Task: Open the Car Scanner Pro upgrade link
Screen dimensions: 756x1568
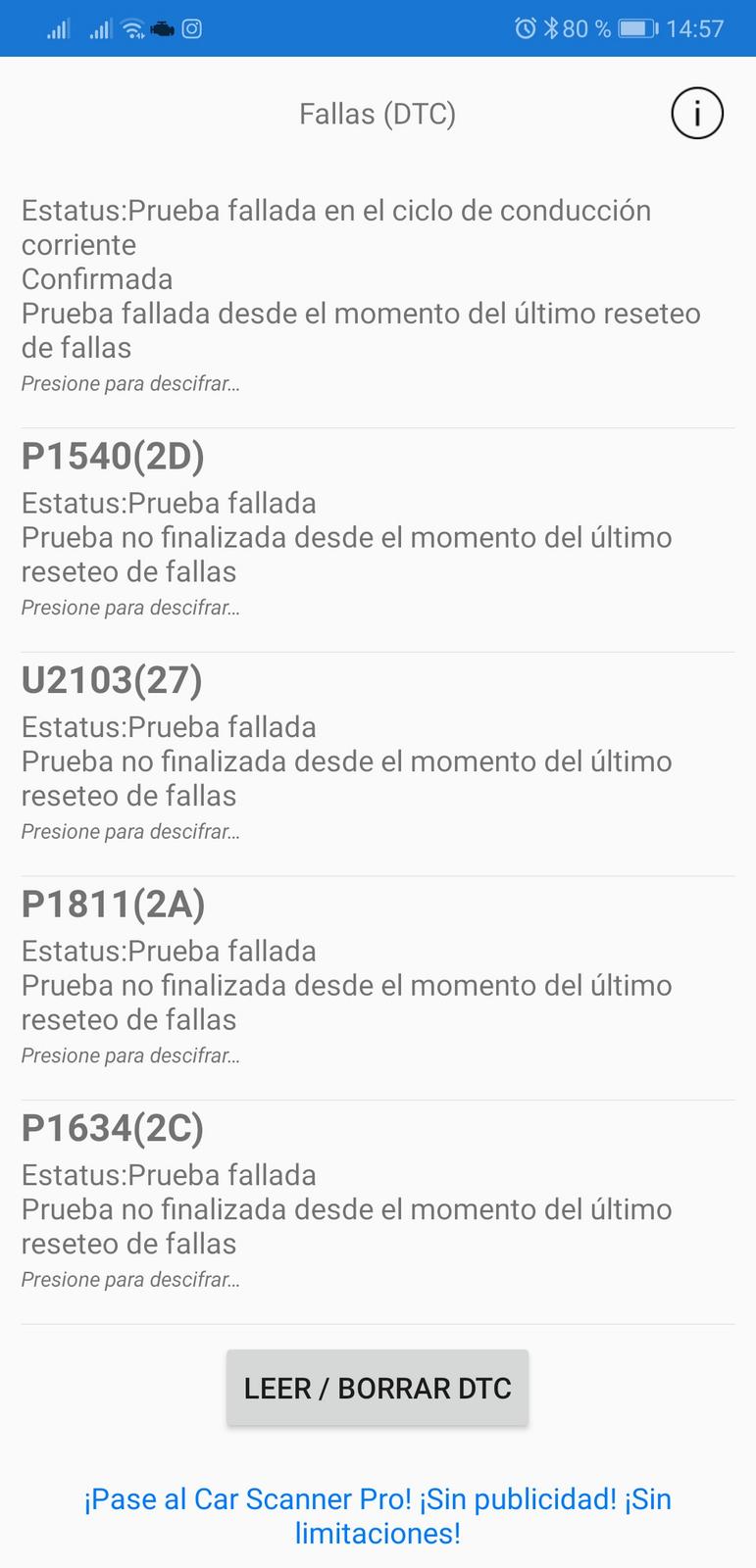Action: (378, 1515)
